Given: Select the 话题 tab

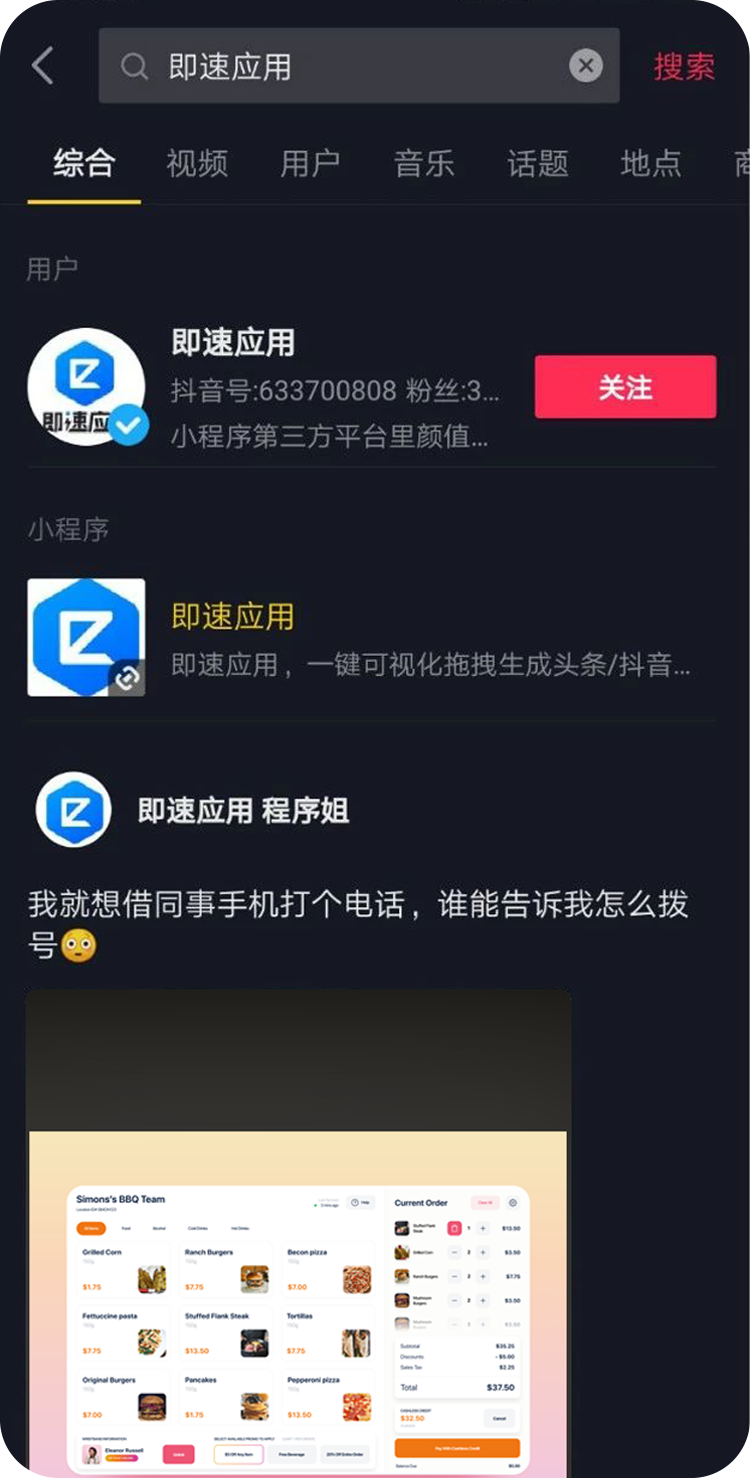Looking at the screenshot, I should coord(537,163).
